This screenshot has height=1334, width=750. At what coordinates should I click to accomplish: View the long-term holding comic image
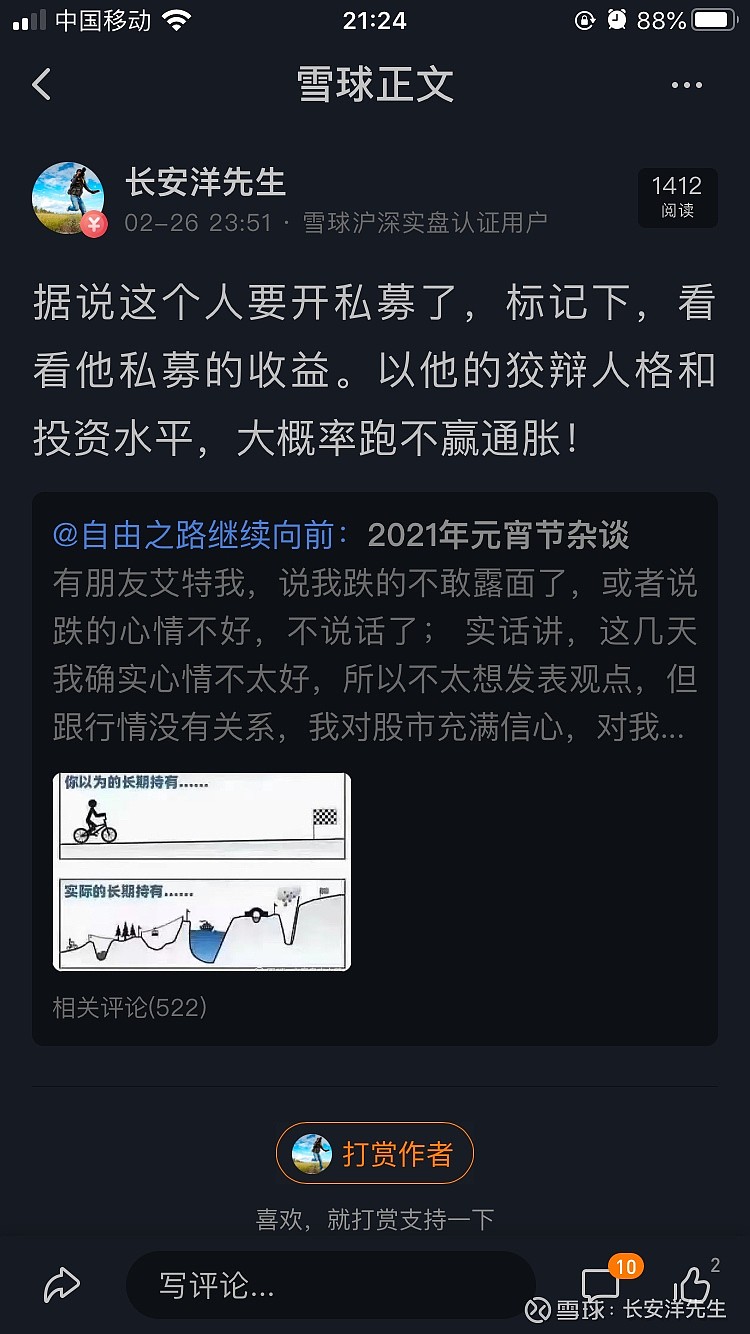tap(201, 871)
